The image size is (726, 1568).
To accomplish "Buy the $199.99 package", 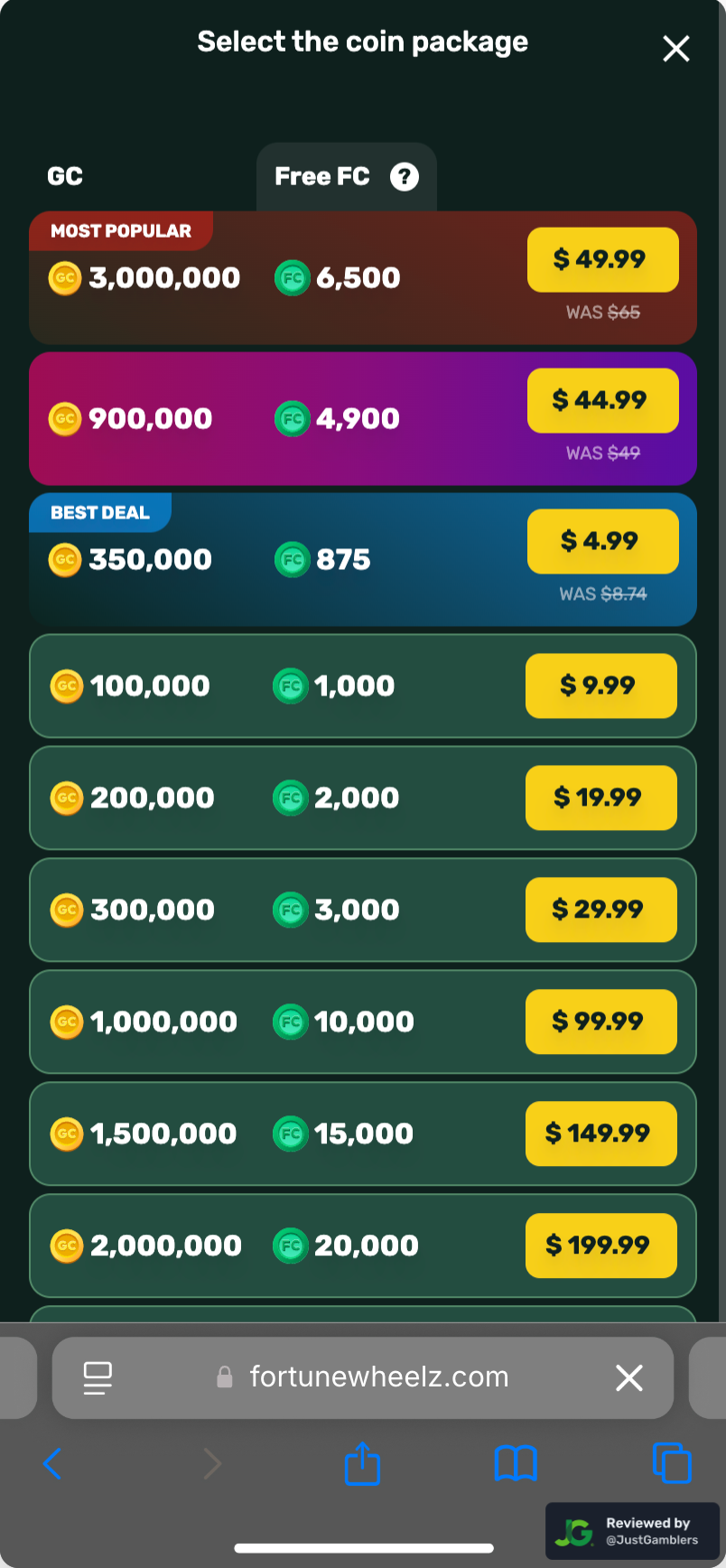I will pyautogui.click(x=600, y=1246).
